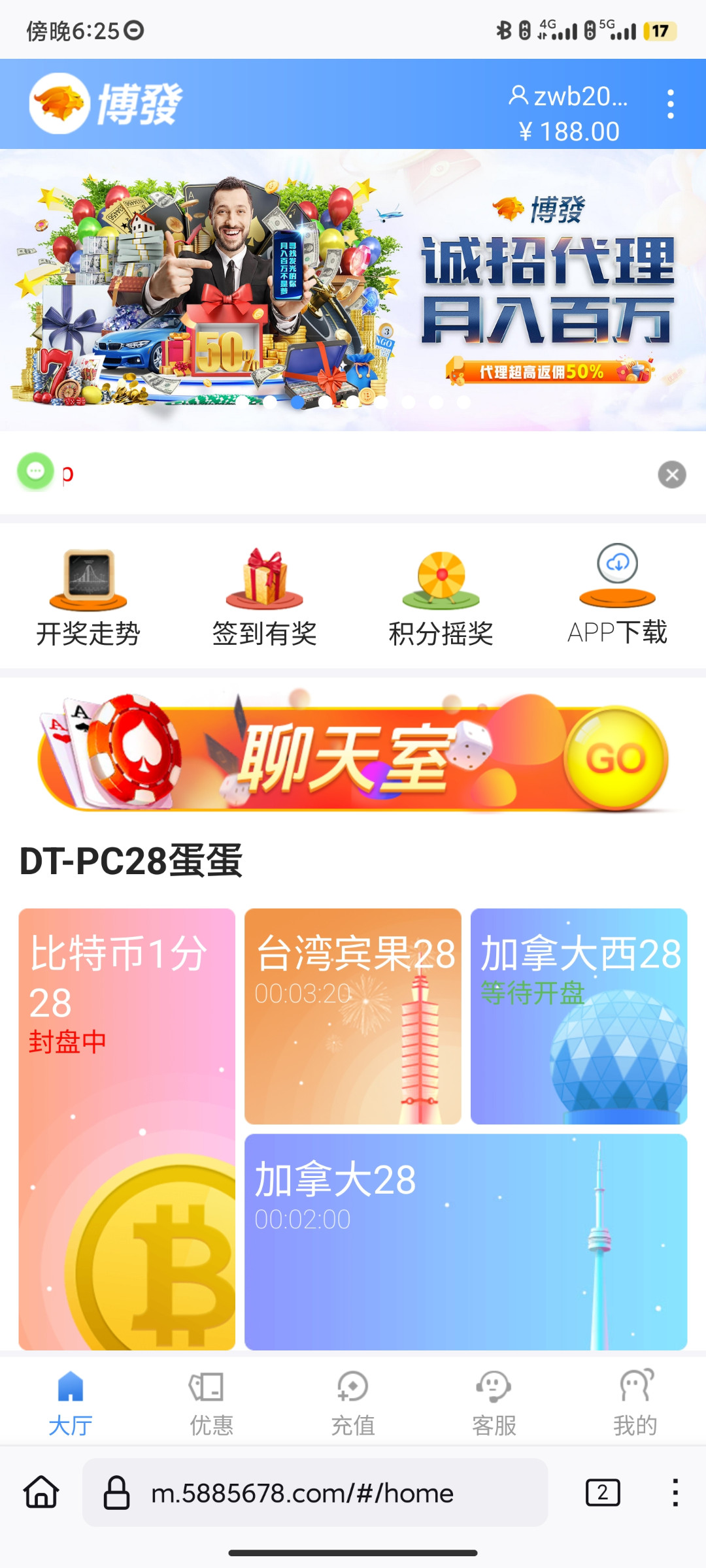Open the overflow menu in the 博發 header
Screen dimensions: 706x1568
(670, 105)
